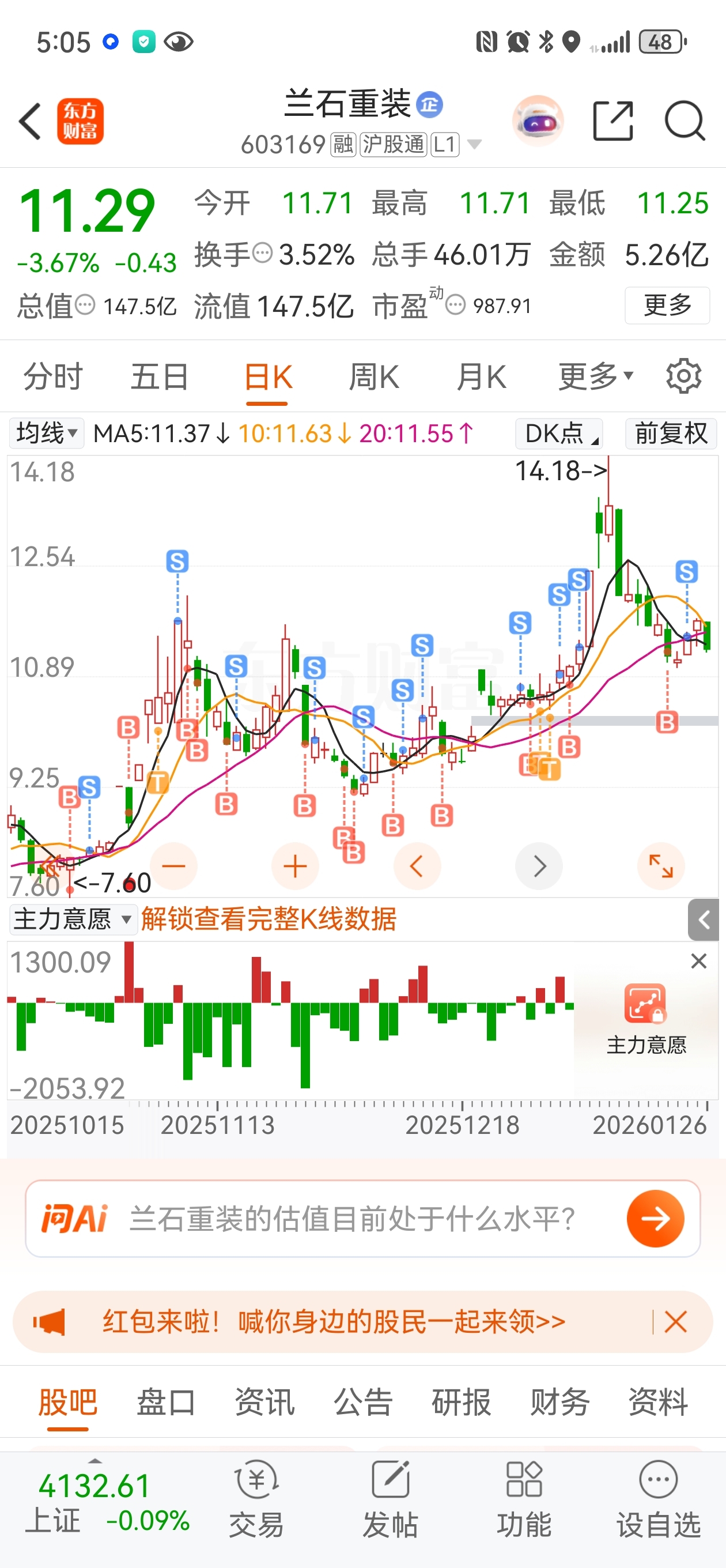The width and height of the screenshot is (726, 1568).
Task: Switch to the 分时 chart tab
Action: (53, 377)
